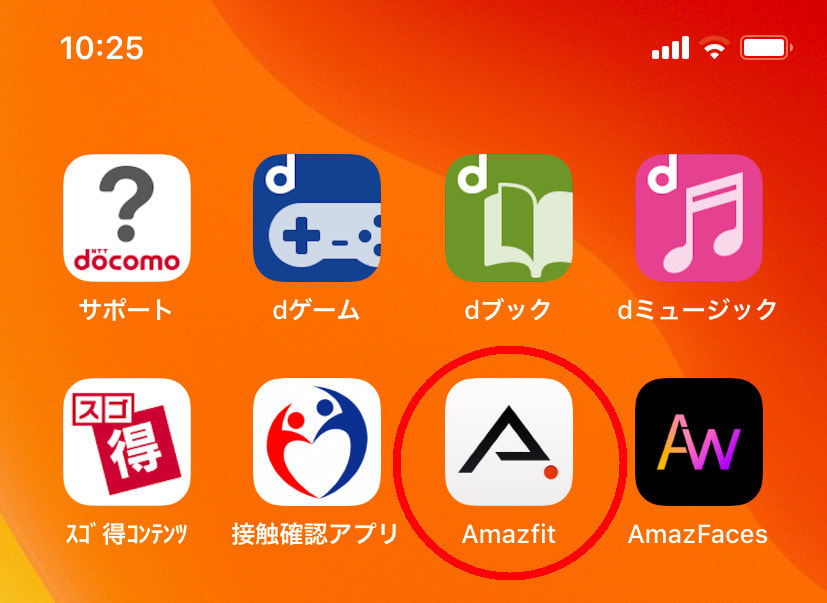Open the dブック app
The image size is (827, 603).
coord(508,218)
